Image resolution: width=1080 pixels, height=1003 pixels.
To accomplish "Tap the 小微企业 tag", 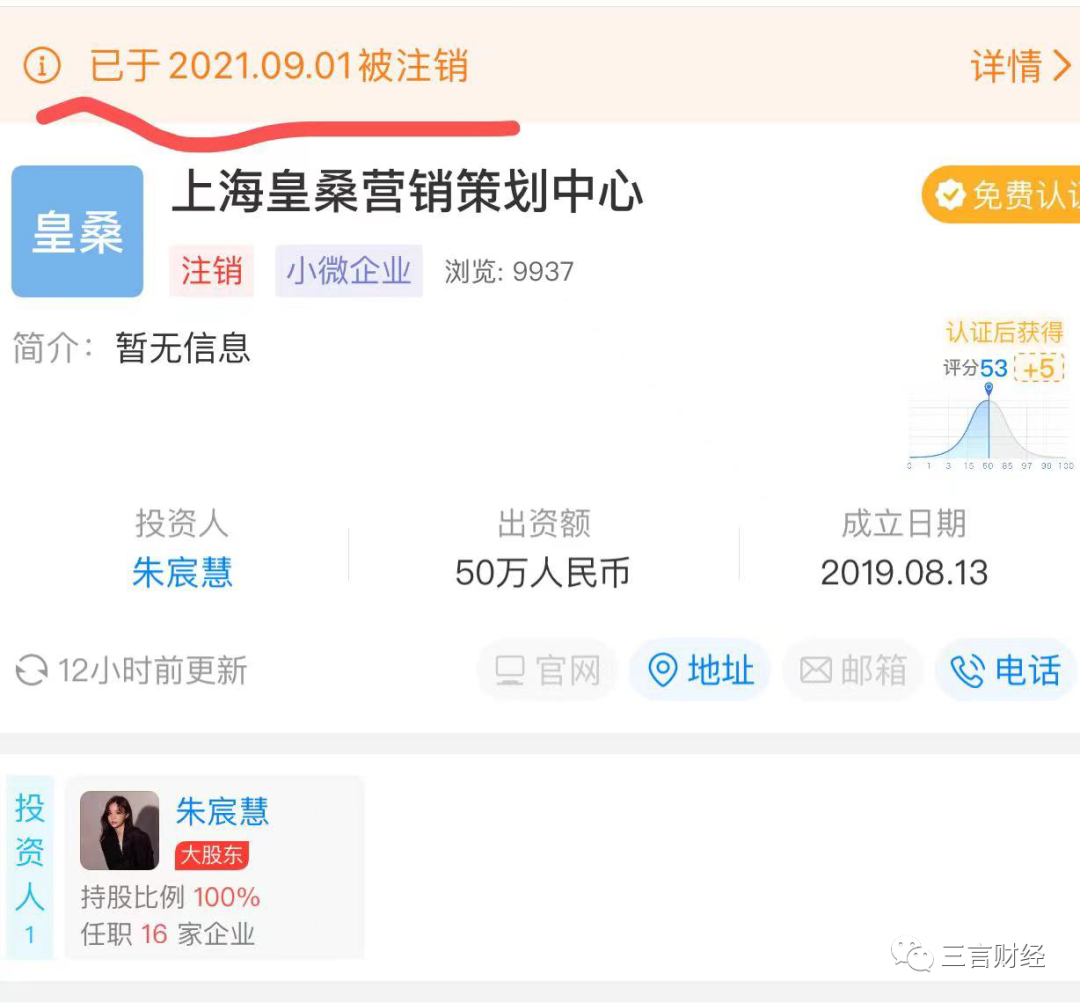I will 348,271.
